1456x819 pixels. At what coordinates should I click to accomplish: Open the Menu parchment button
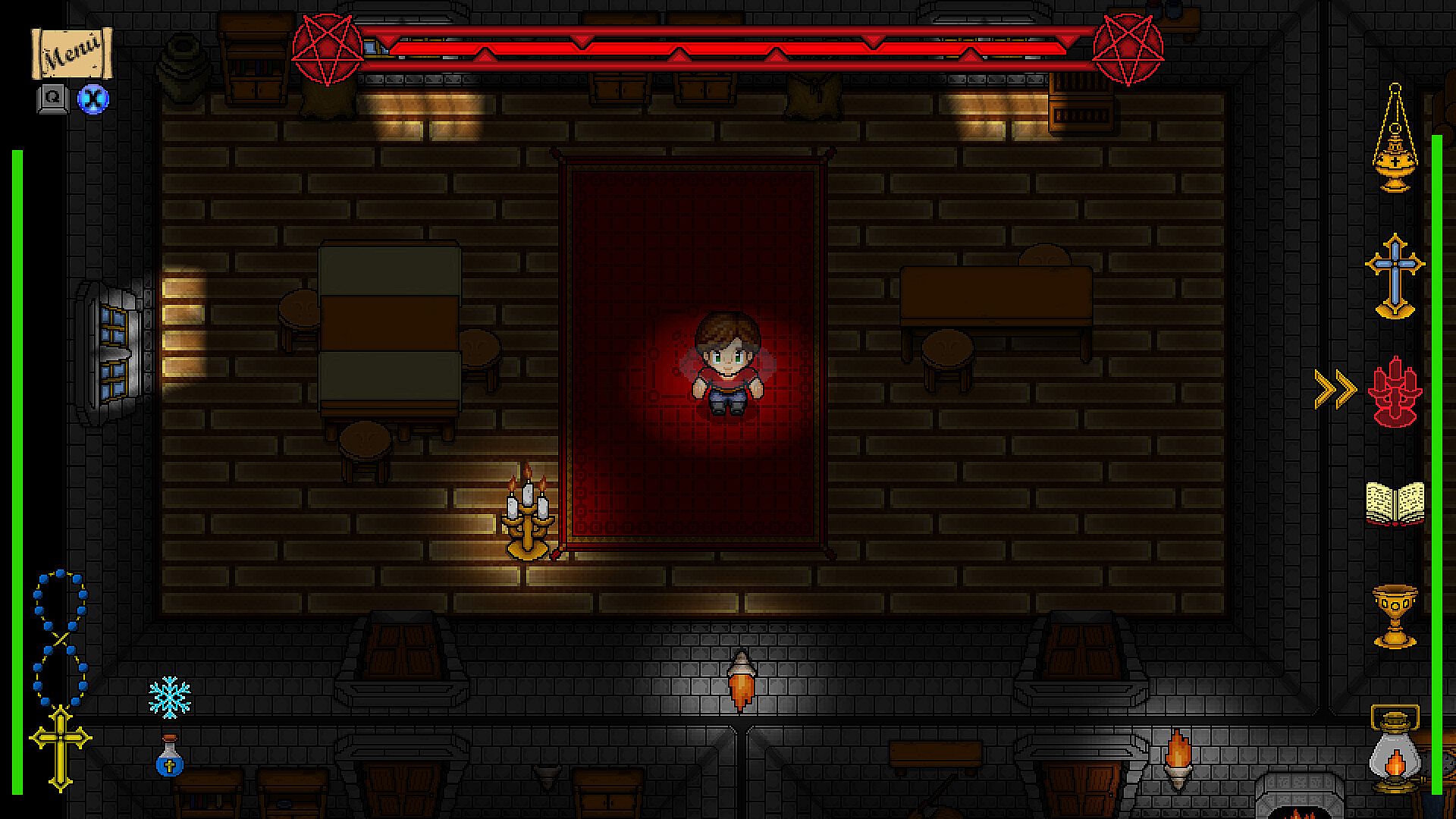click(71, 53)
